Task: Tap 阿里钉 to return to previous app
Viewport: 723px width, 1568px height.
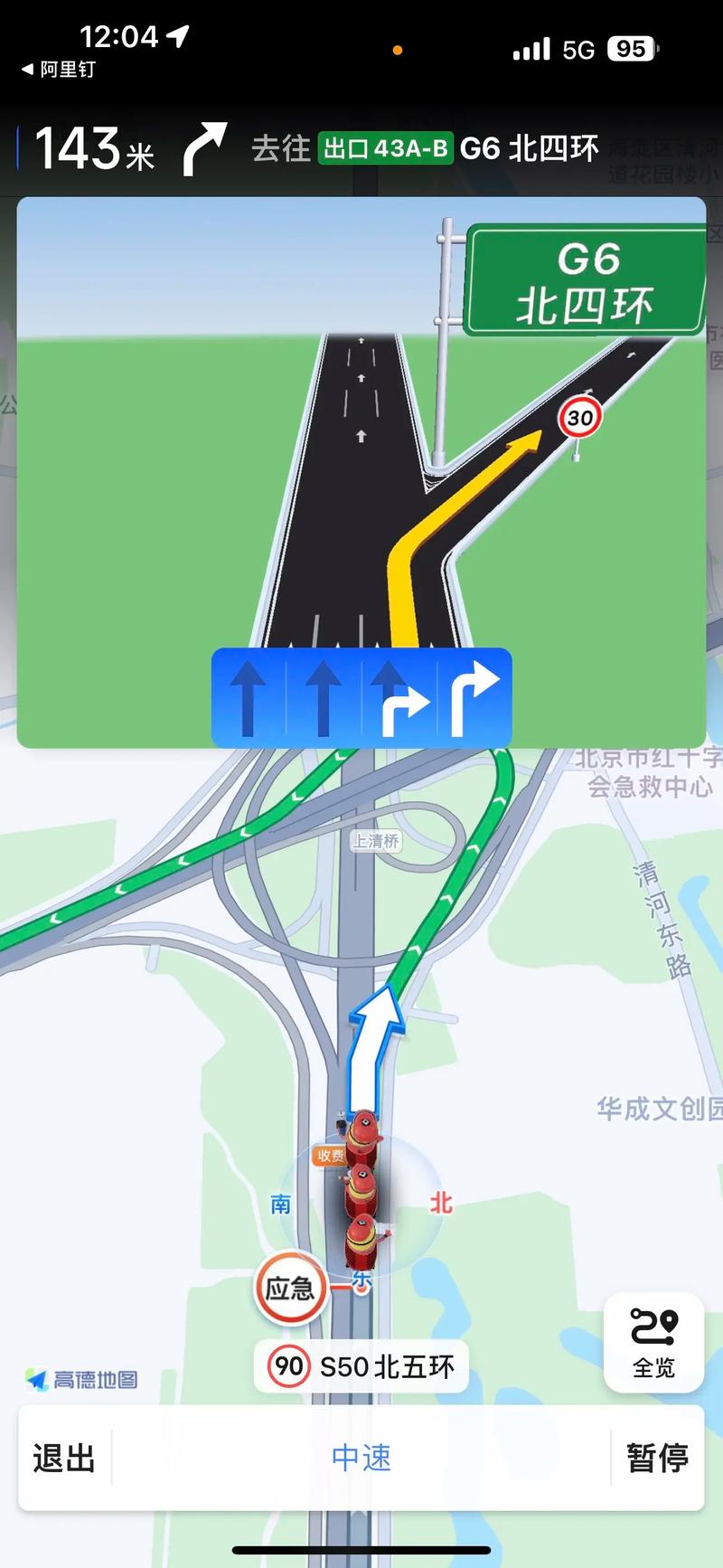Action: pyautogui.click(x=54, y=71)
